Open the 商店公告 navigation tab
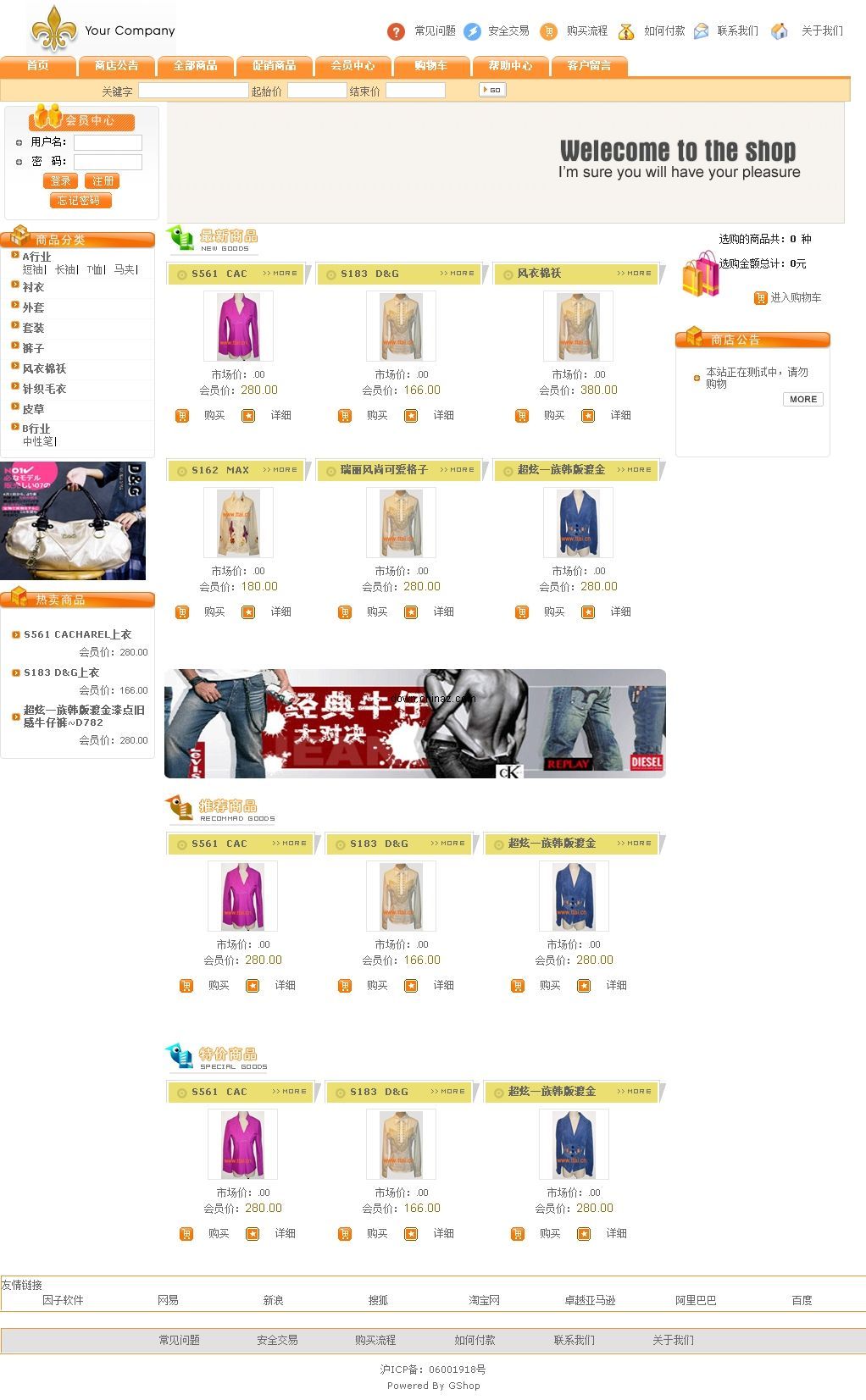 [116, 66]
